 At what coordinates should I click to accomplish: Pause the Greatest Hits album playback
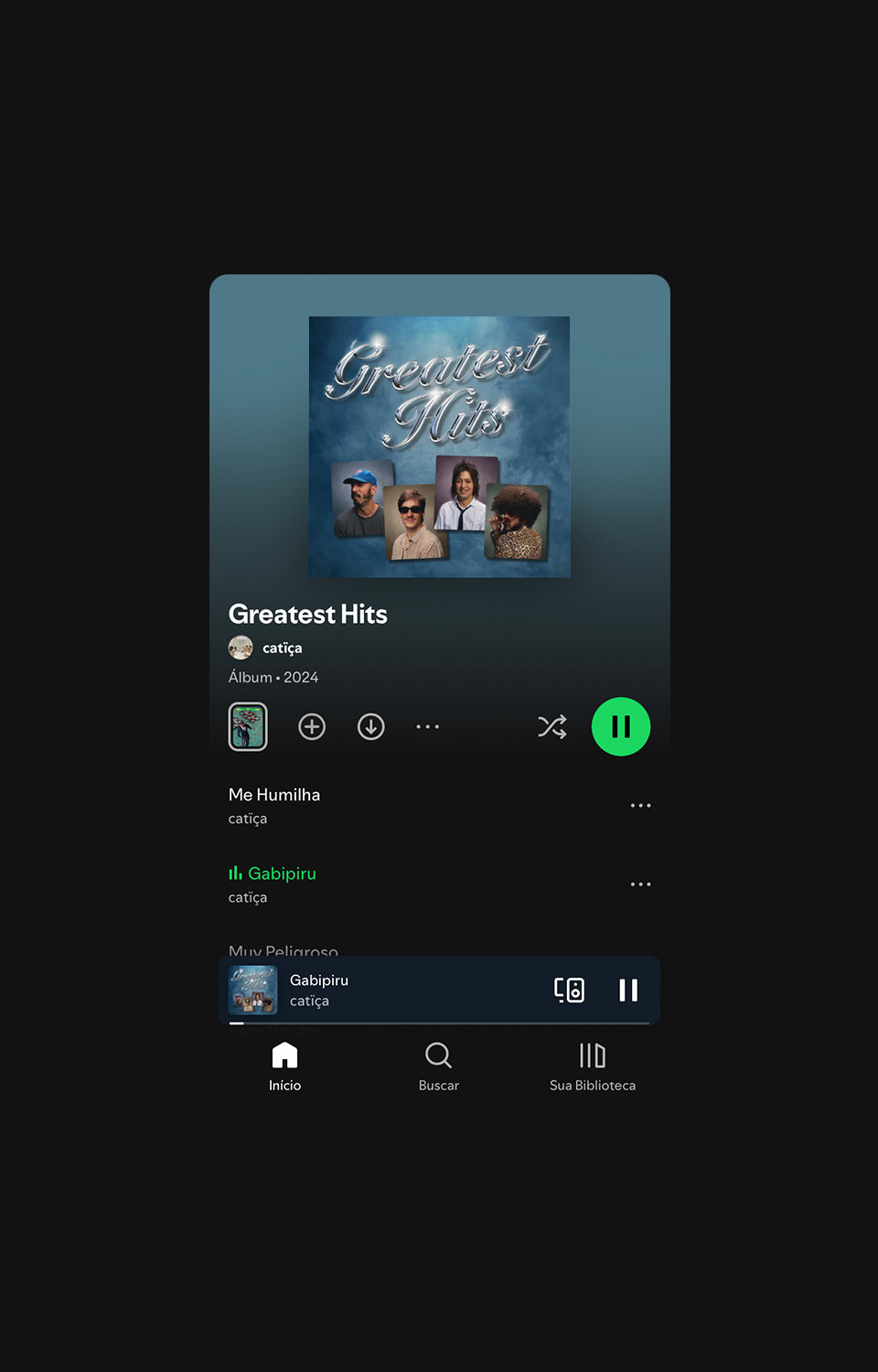coord(621,727)
